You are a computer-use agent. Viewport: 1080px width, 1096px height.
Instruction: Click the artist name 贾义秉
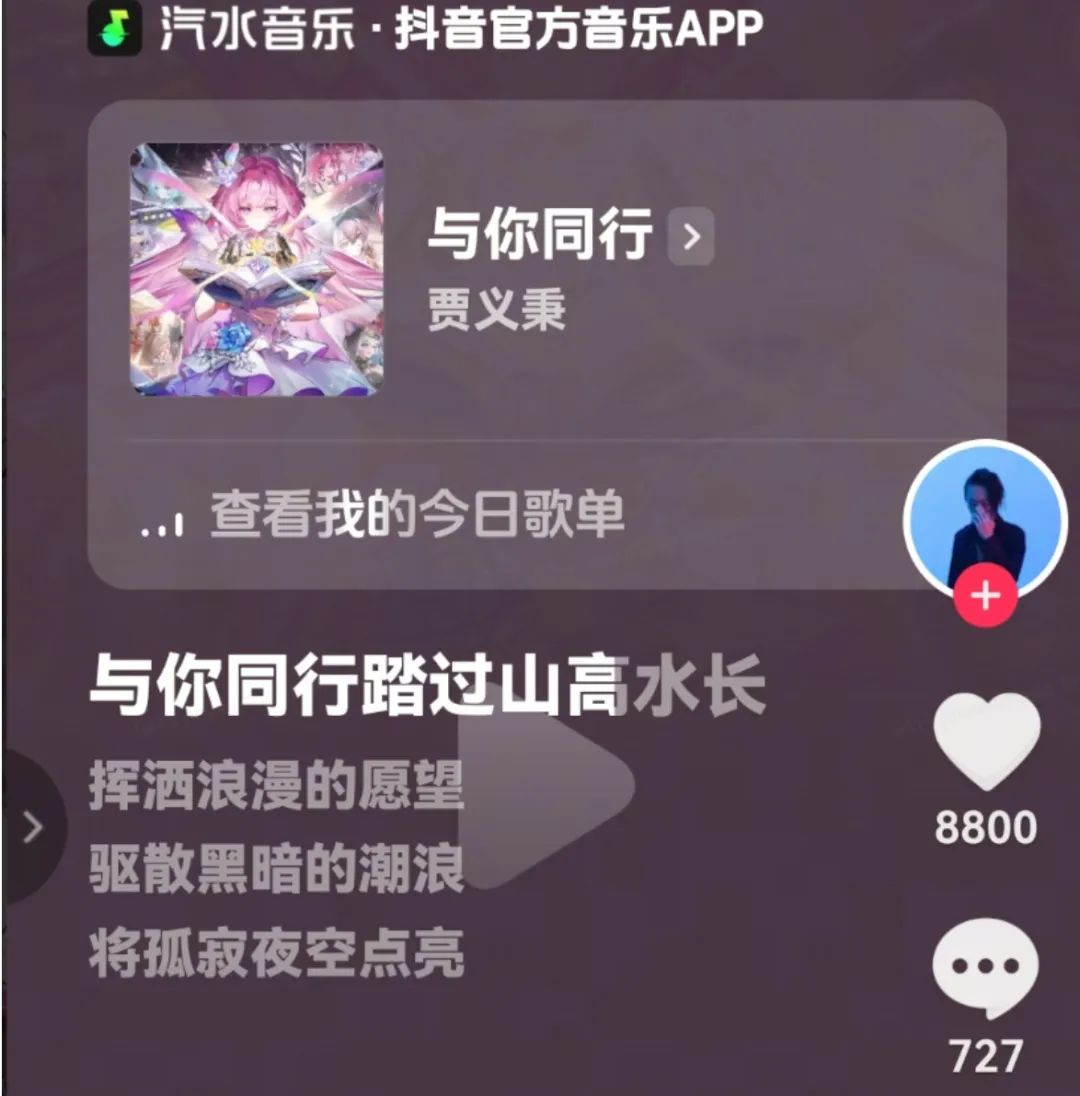tap(497, 310)
